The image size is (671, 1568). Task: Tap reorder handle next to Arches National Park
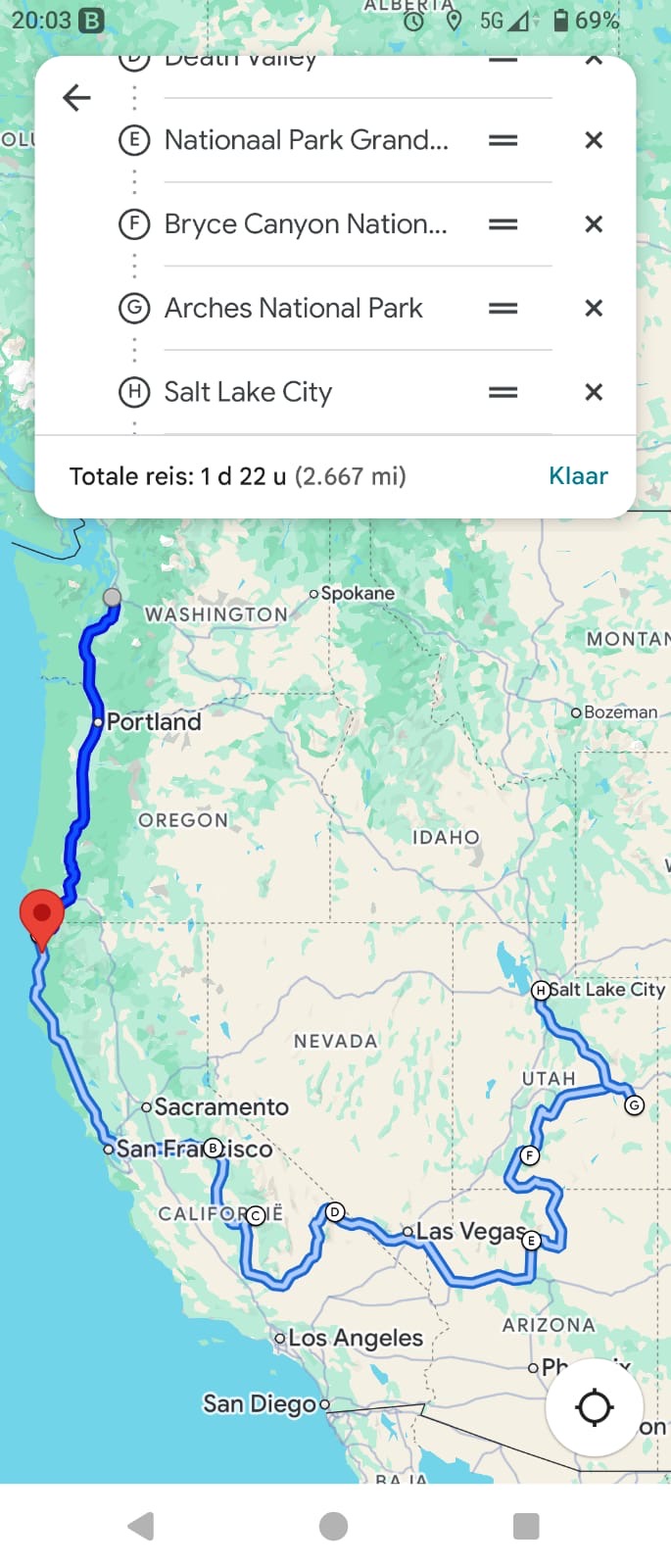pyautogui.click(x=503, y=308)
